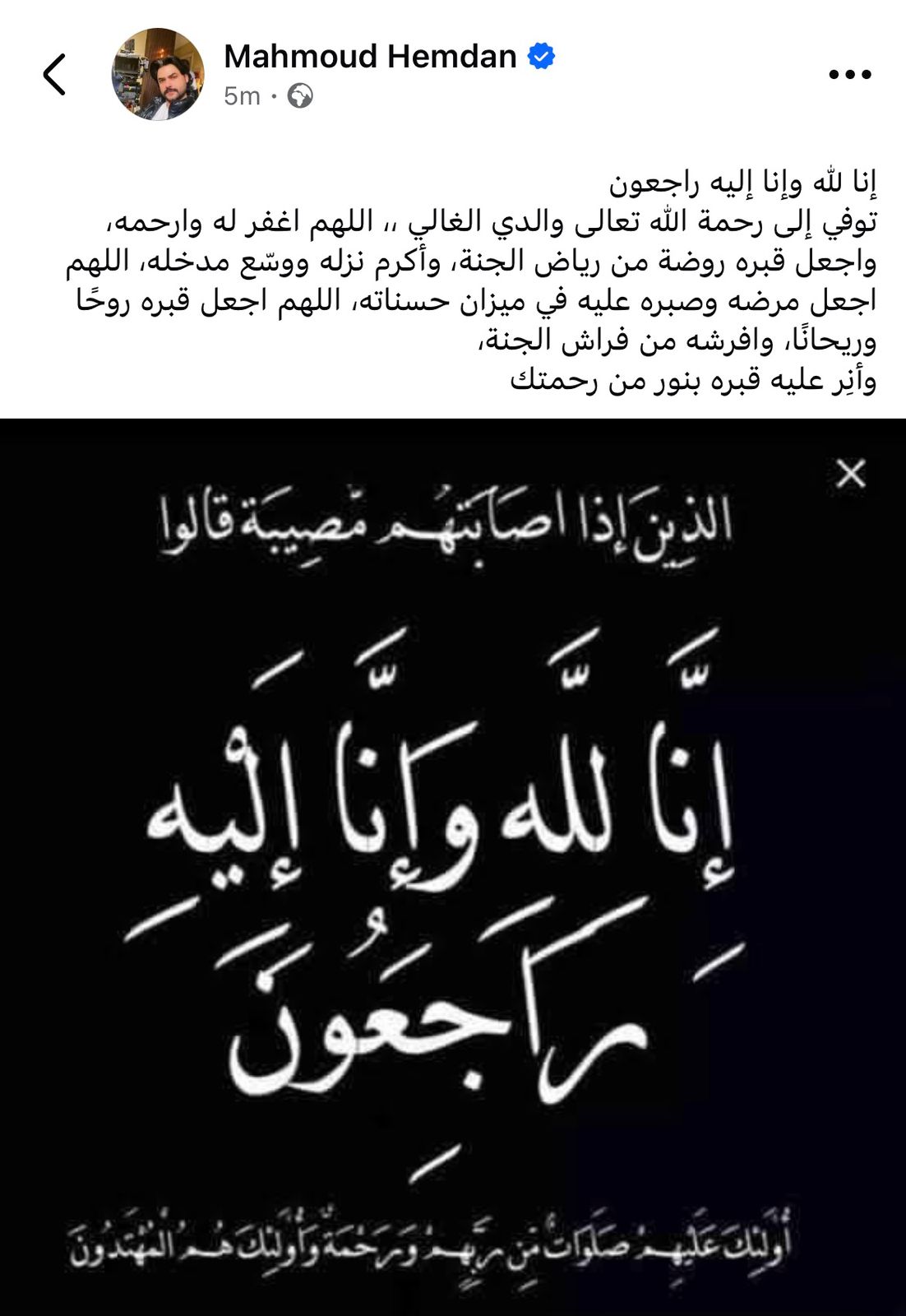
Task: Go back using the back arrow
Action: coord(54,75)
